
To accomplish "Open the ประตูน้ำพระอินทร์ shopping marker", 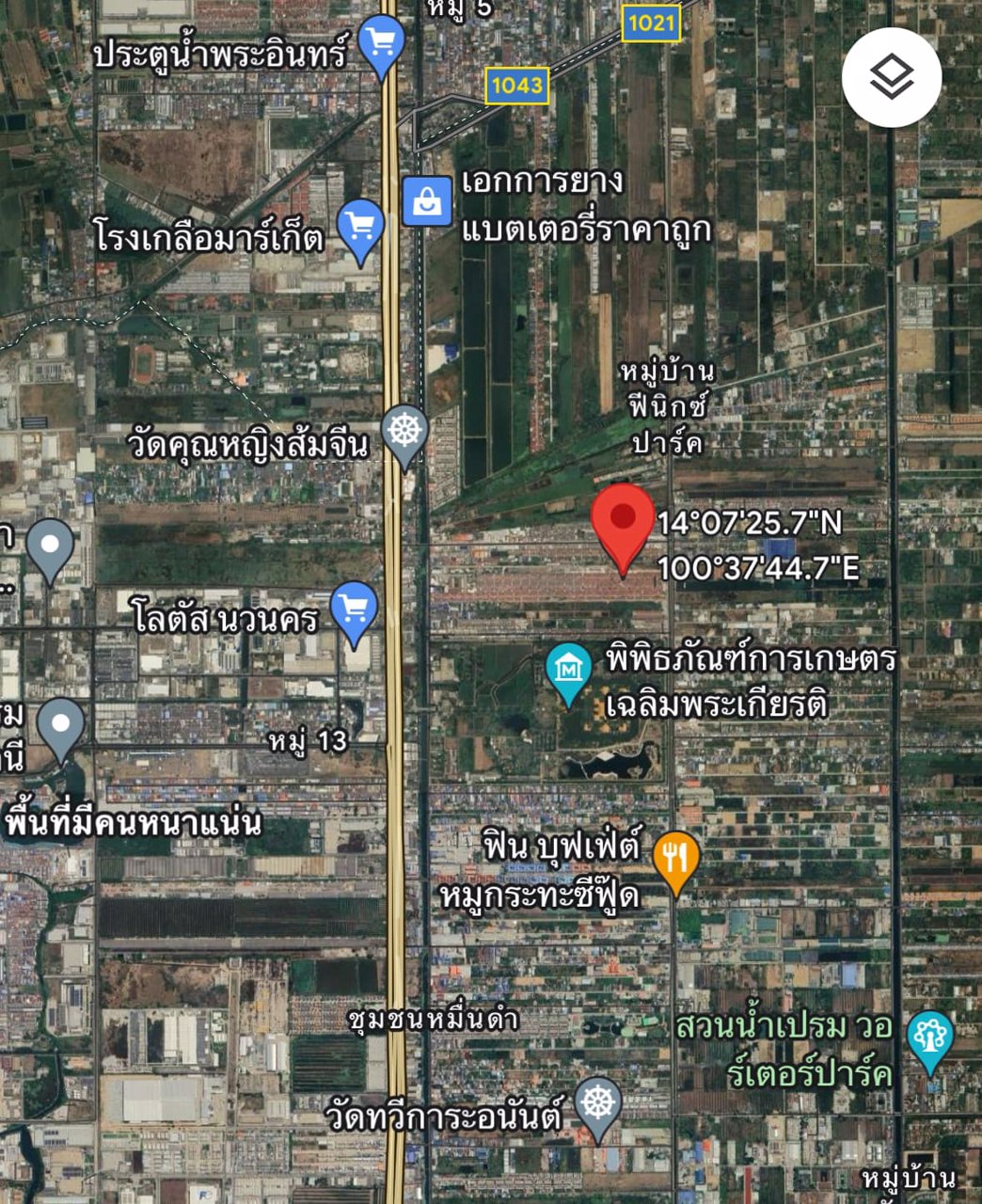I will (x=381, y=44).
